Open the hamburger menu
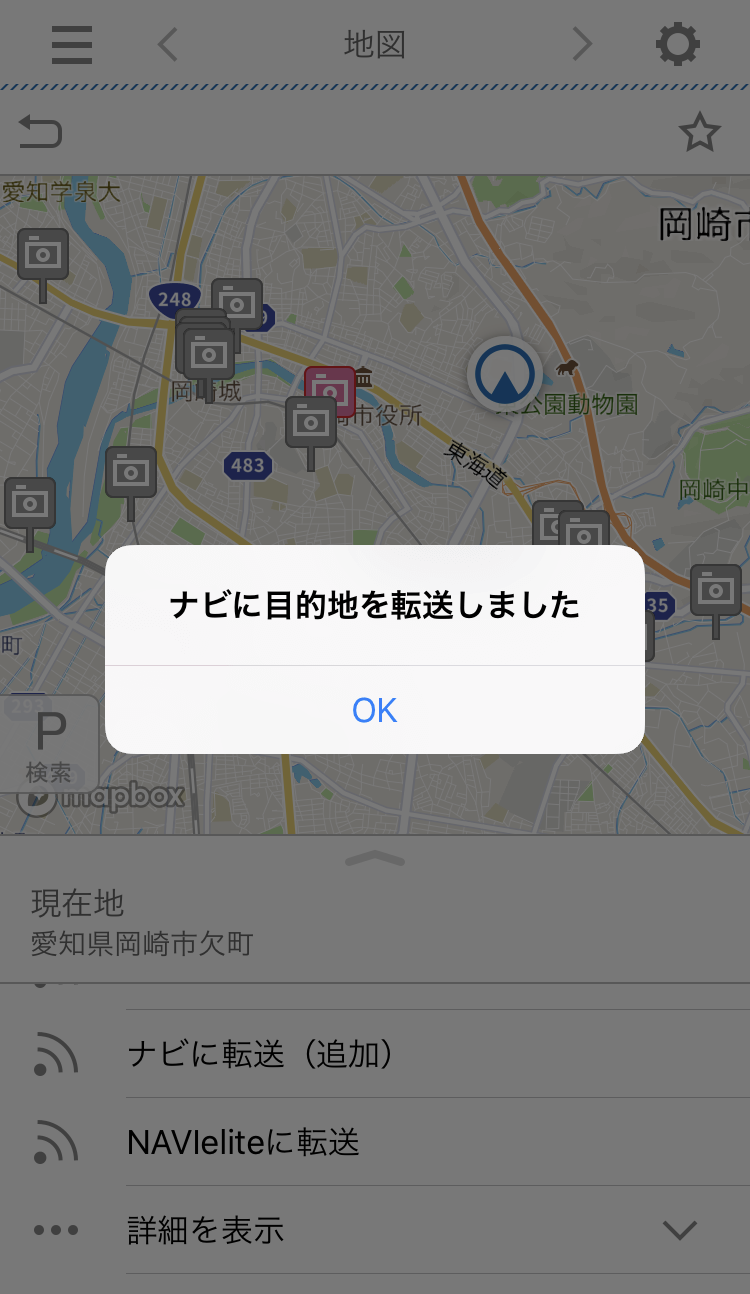750x1294 pixels. click(71, 44)
